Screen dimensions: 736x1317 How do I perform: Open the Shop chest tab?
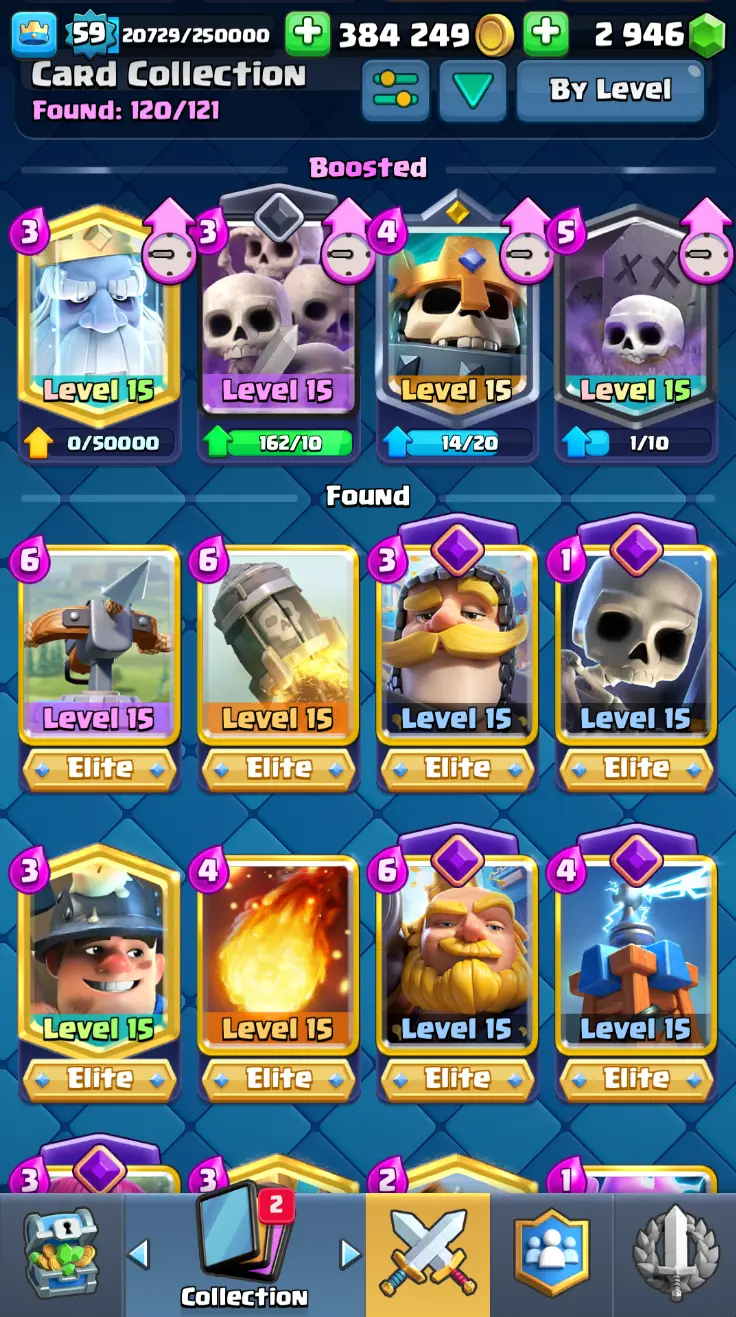tap(62, 1254)
